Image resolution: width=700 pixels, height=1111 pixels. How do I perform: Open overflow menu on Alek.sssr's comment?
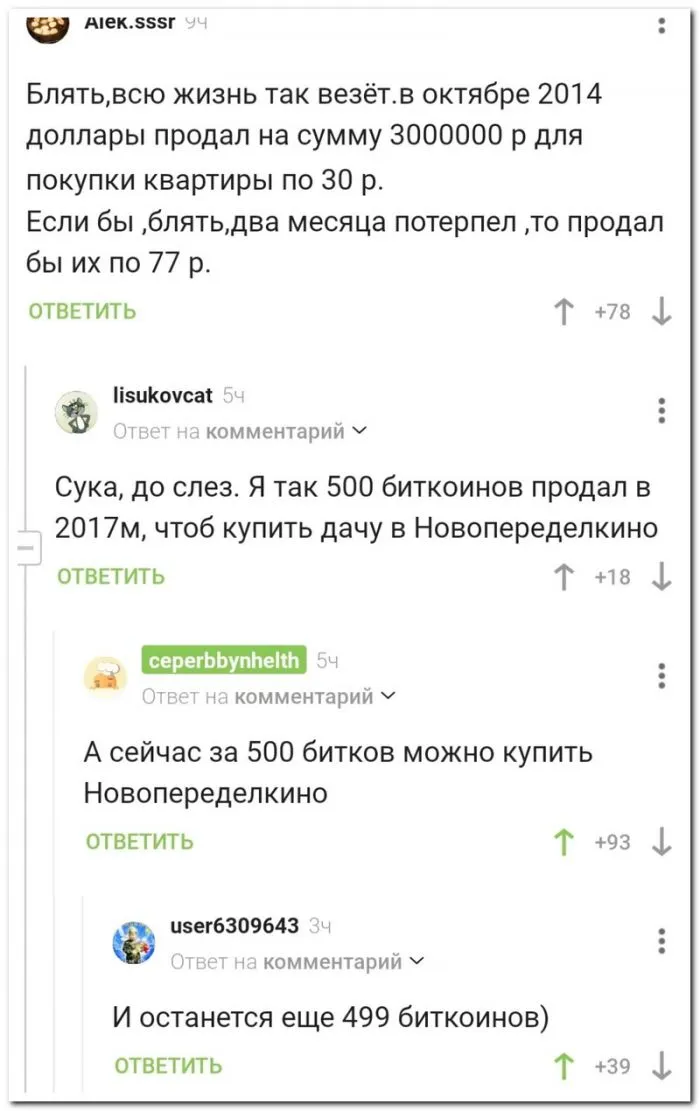[661, 24]
